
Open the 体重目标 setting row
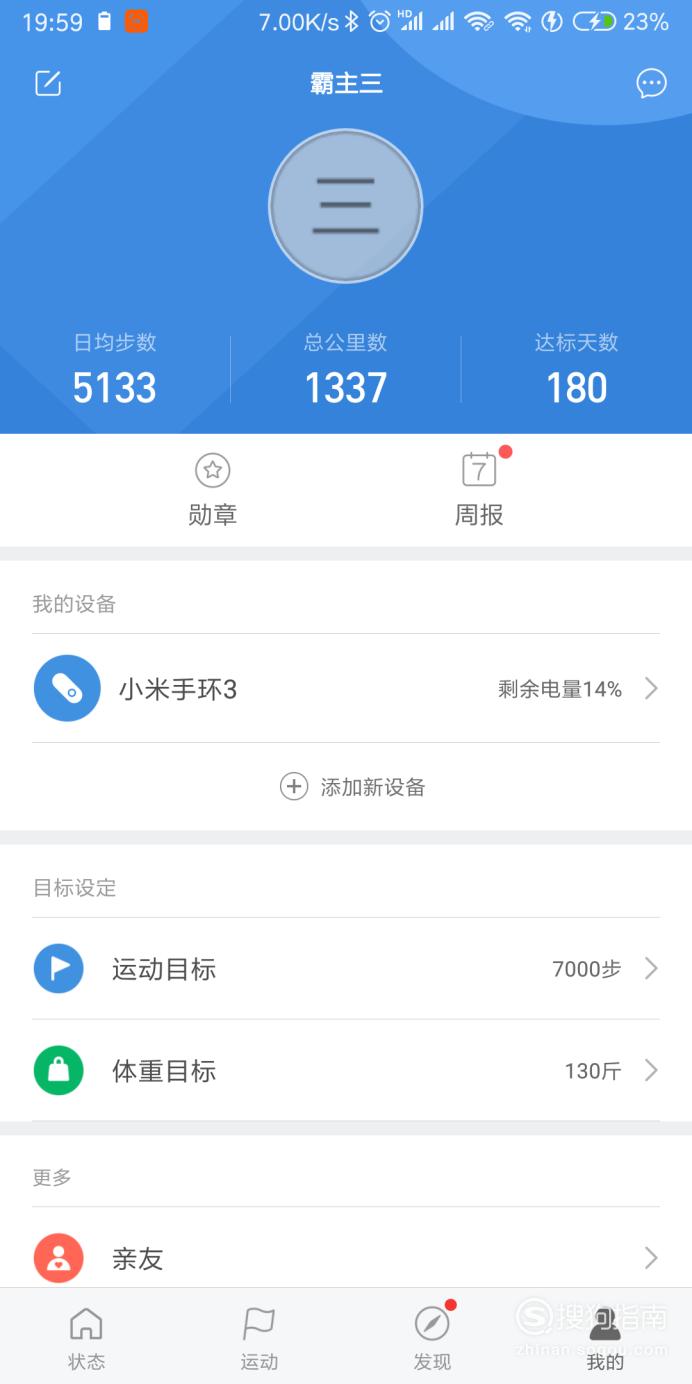[x=346, y=1071]
